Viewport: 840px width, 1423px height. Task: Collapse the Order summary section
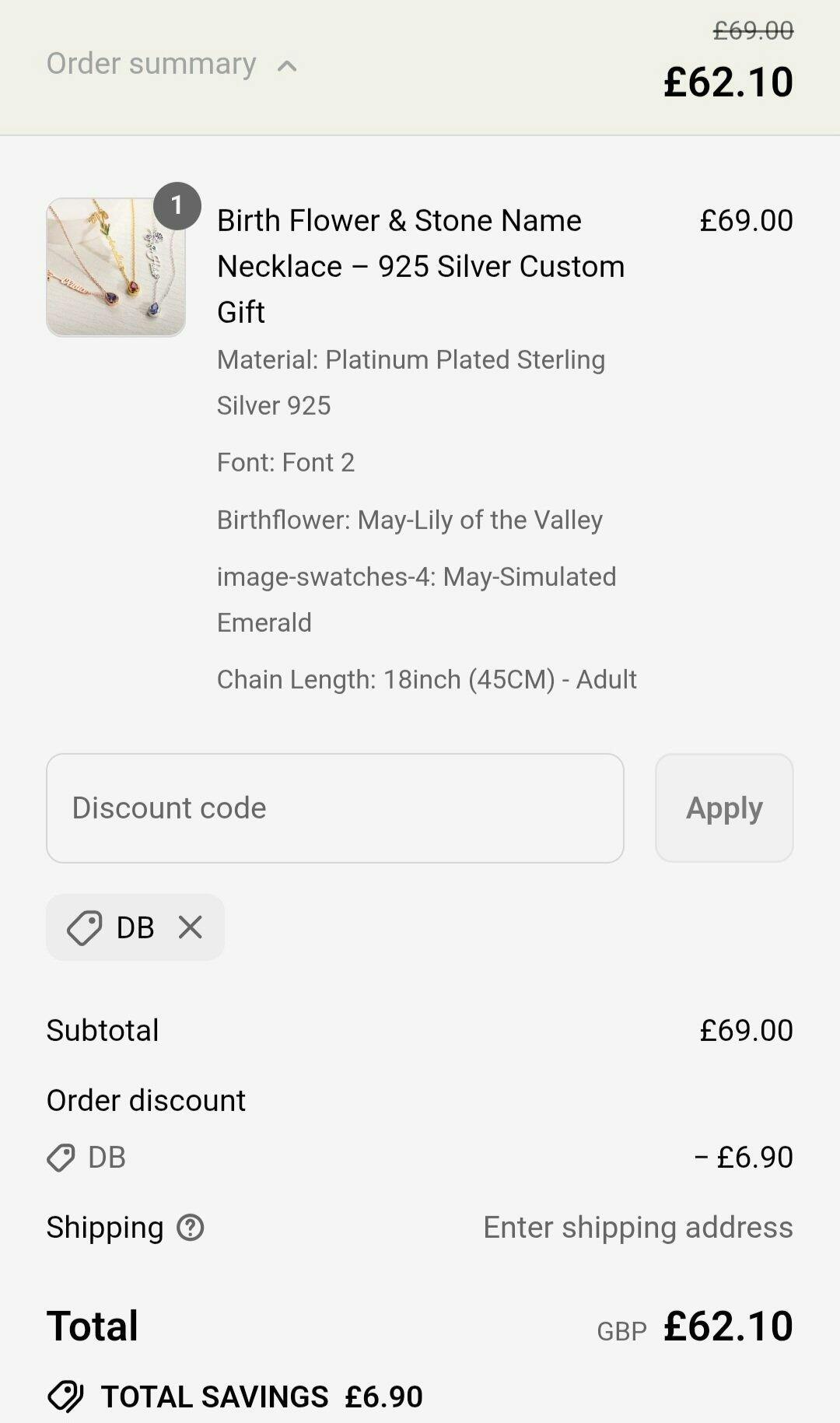[x=171, y=65]
